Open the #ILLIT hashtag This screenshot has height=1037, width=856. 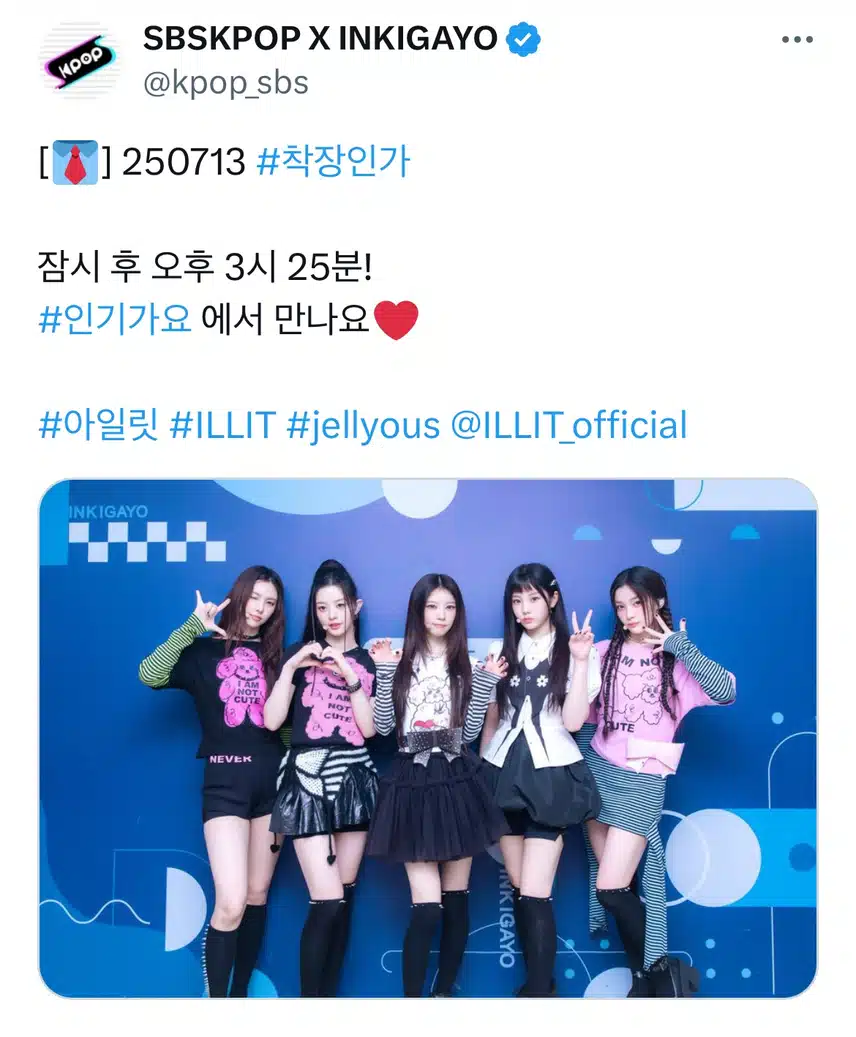(x=222, y=425)
